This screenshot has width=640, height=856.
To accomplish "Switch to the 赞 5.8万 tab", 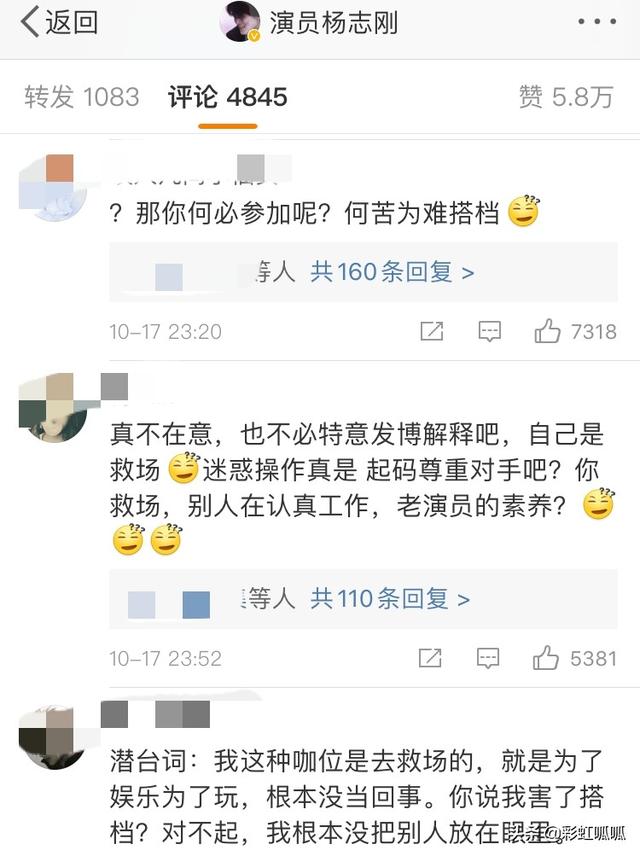I will [x=566, y=96].
